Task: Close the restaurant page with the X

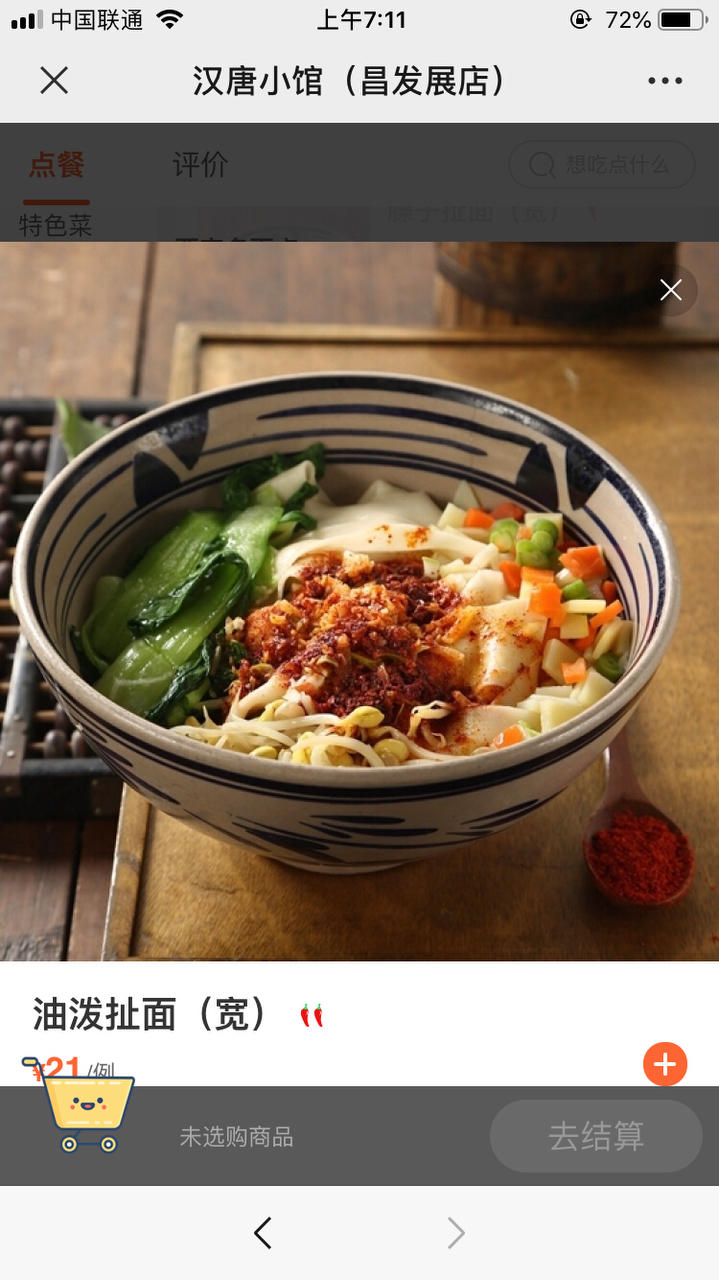Action: coord(54,81)
